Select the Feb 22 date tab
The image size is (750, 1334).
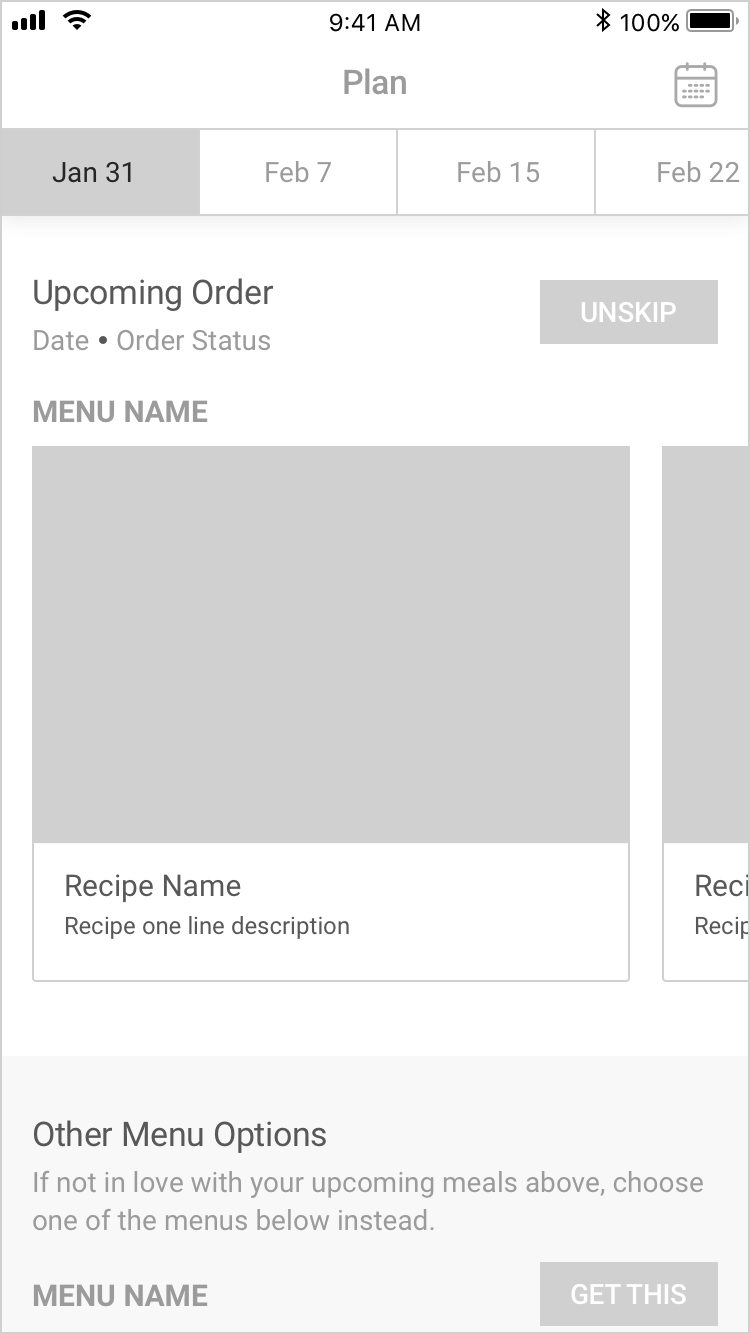click(x=673, y=172)
